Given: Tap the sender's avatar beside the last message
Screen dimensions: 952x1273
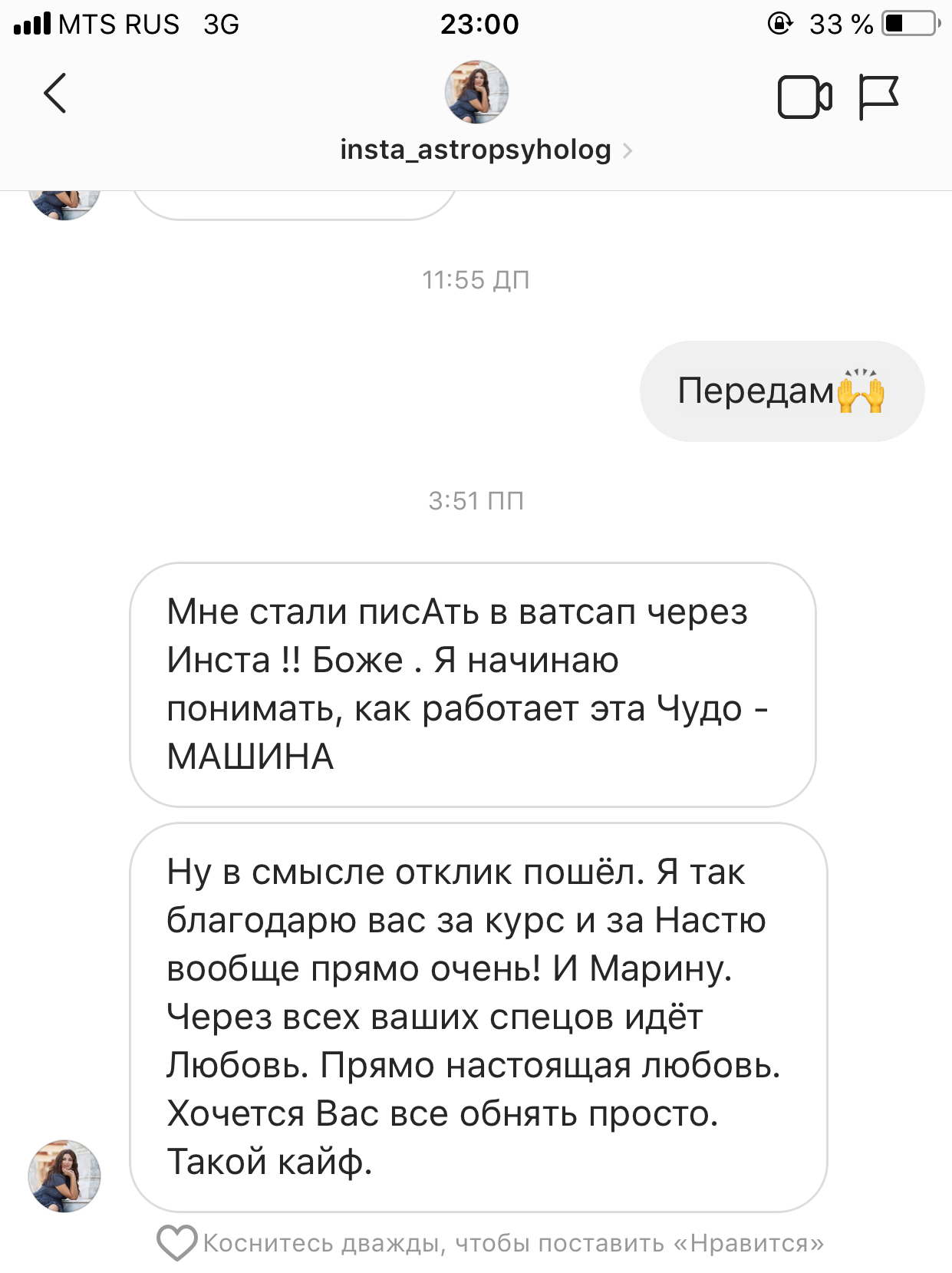Looking at the screenshot, I should (64, 1175).
